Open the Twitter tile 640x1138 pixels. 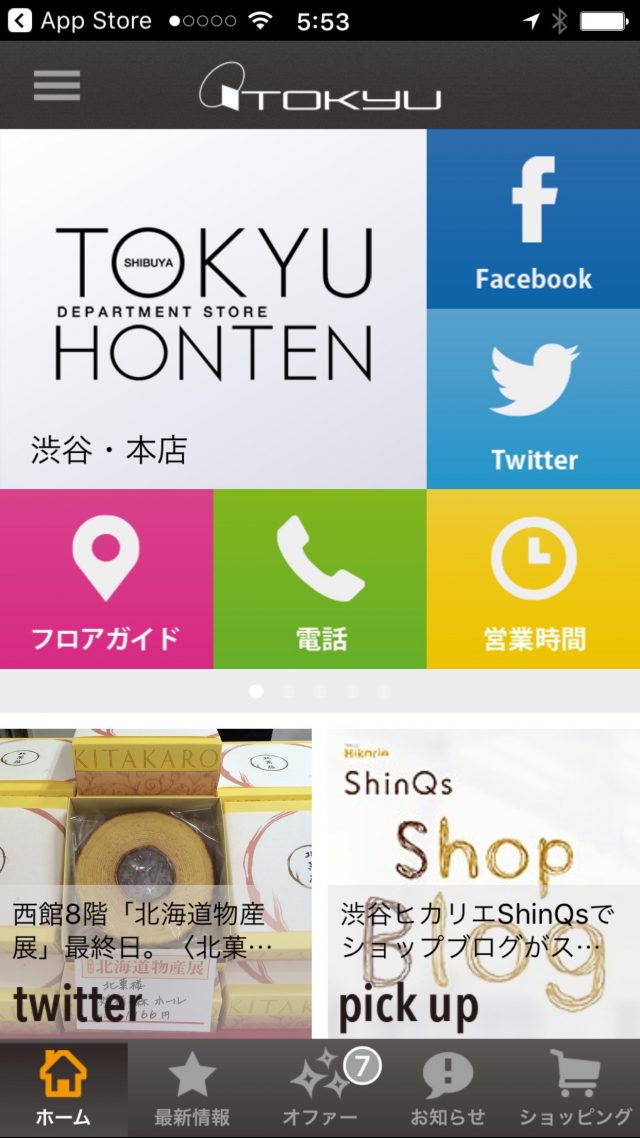(x=533, y=399)
